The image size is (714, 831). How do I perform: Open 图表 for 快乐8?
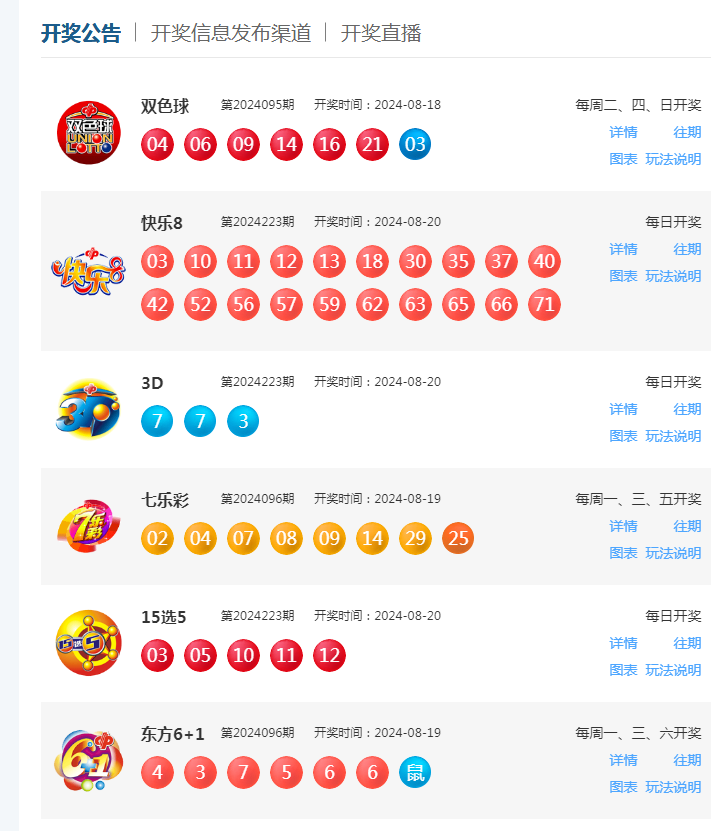[x=623, y=276]
